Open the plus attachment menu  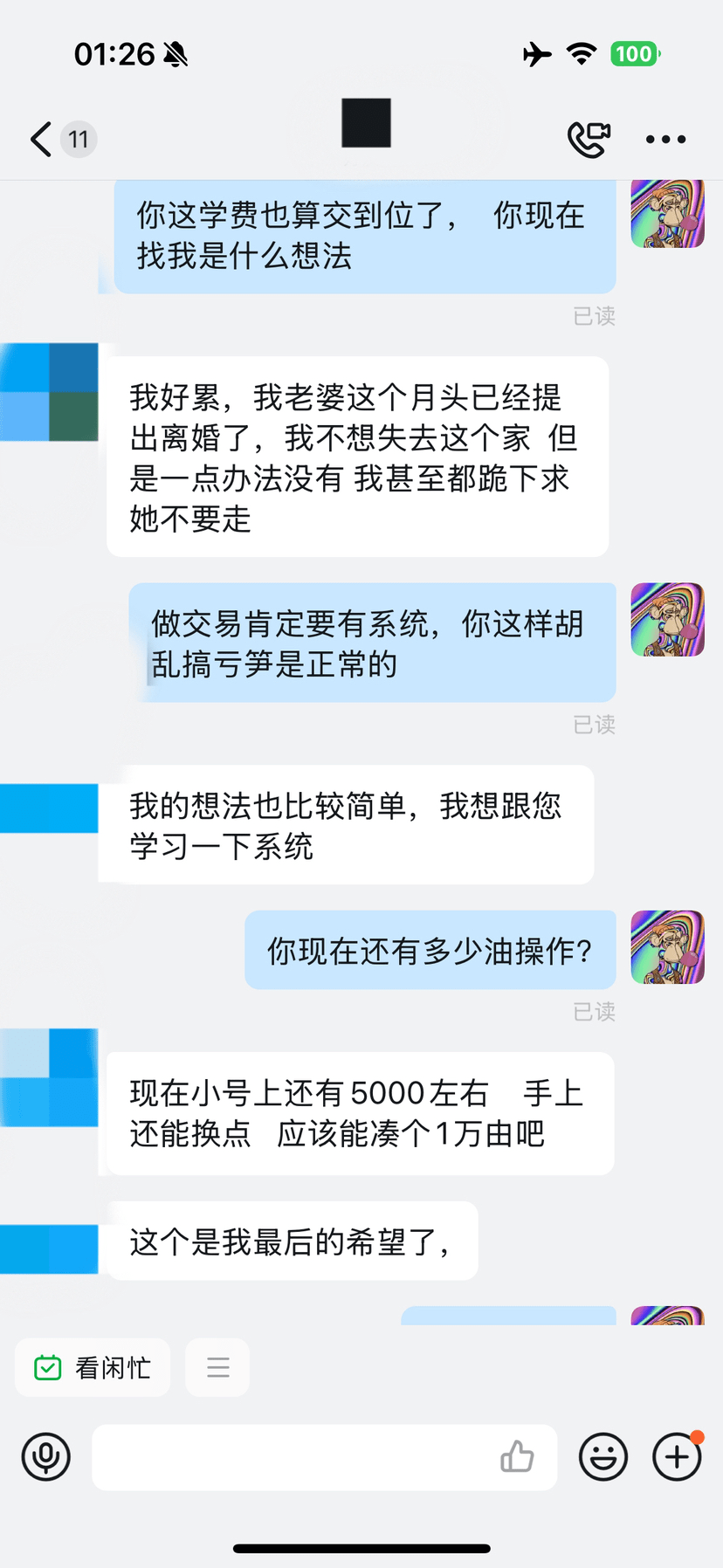(677, 1457)
